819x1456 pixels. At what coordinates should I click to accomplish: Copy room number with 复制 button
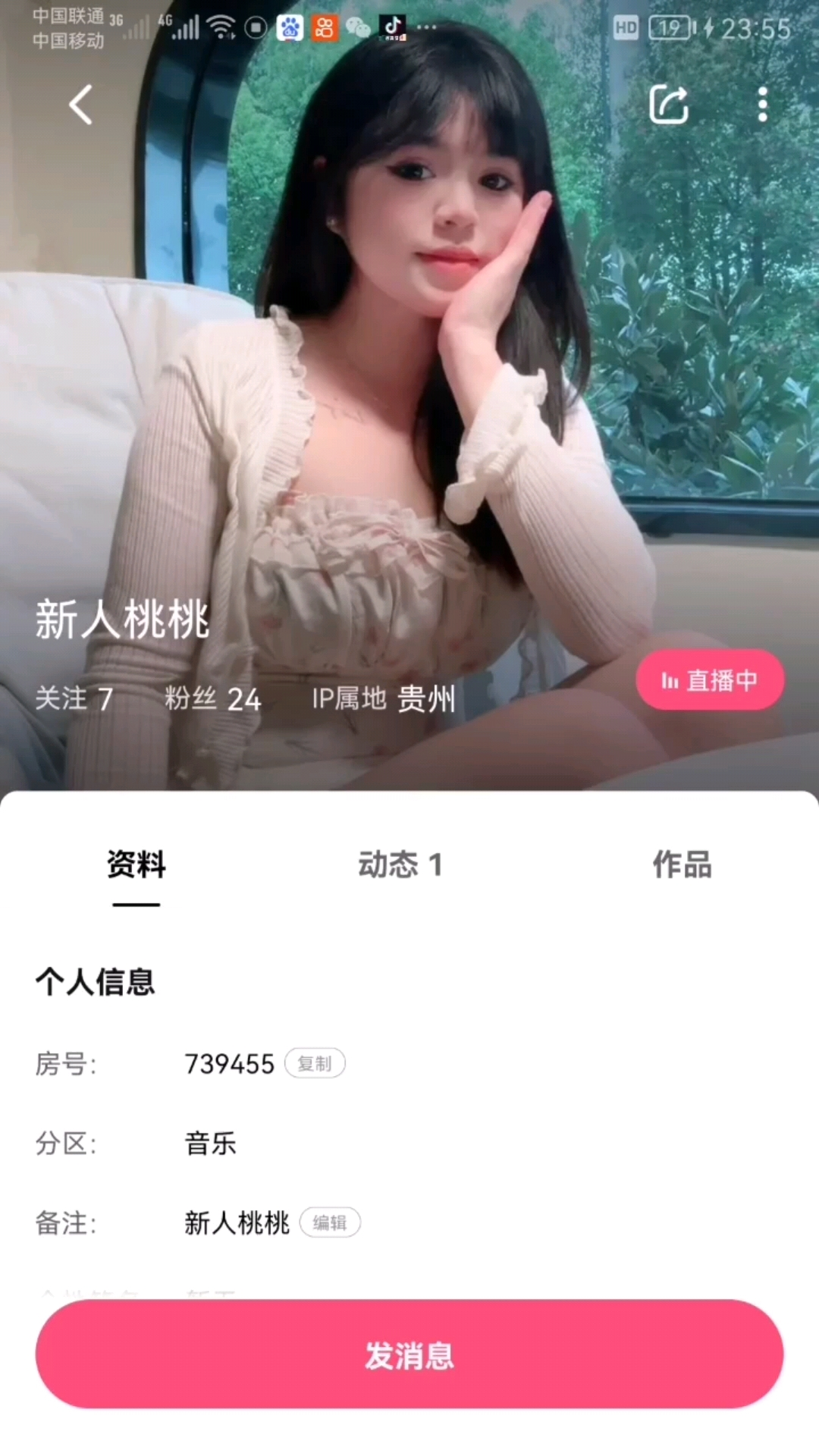(315, 1063)
